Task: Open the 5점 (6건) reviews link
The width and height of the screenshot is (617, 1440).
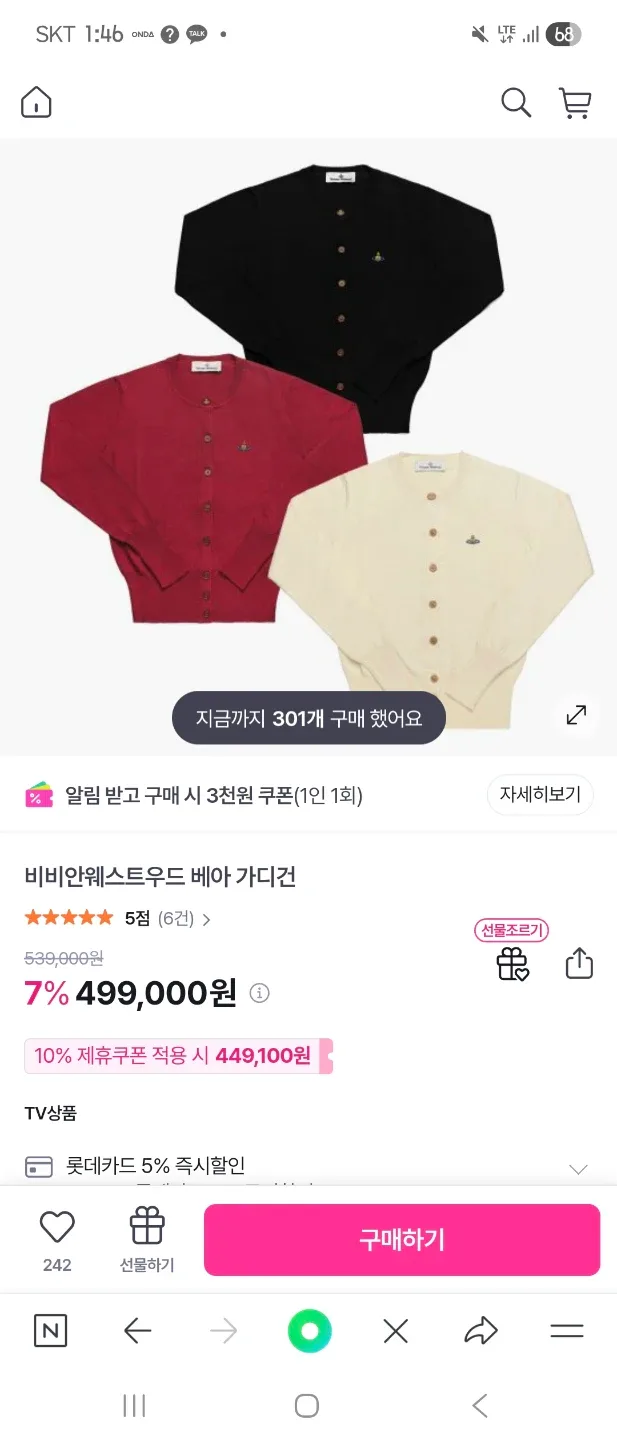Action: (168, 918)
